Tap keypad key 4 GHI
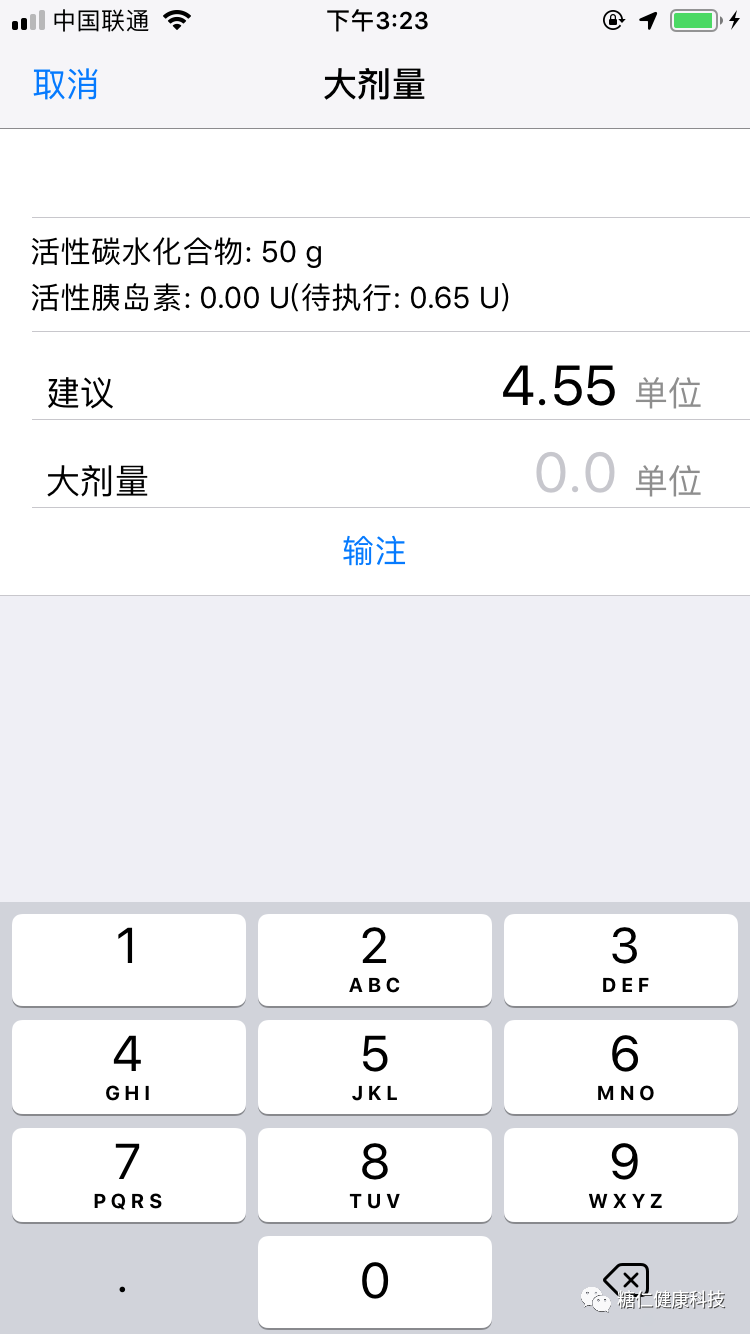 coord(129,1067)
